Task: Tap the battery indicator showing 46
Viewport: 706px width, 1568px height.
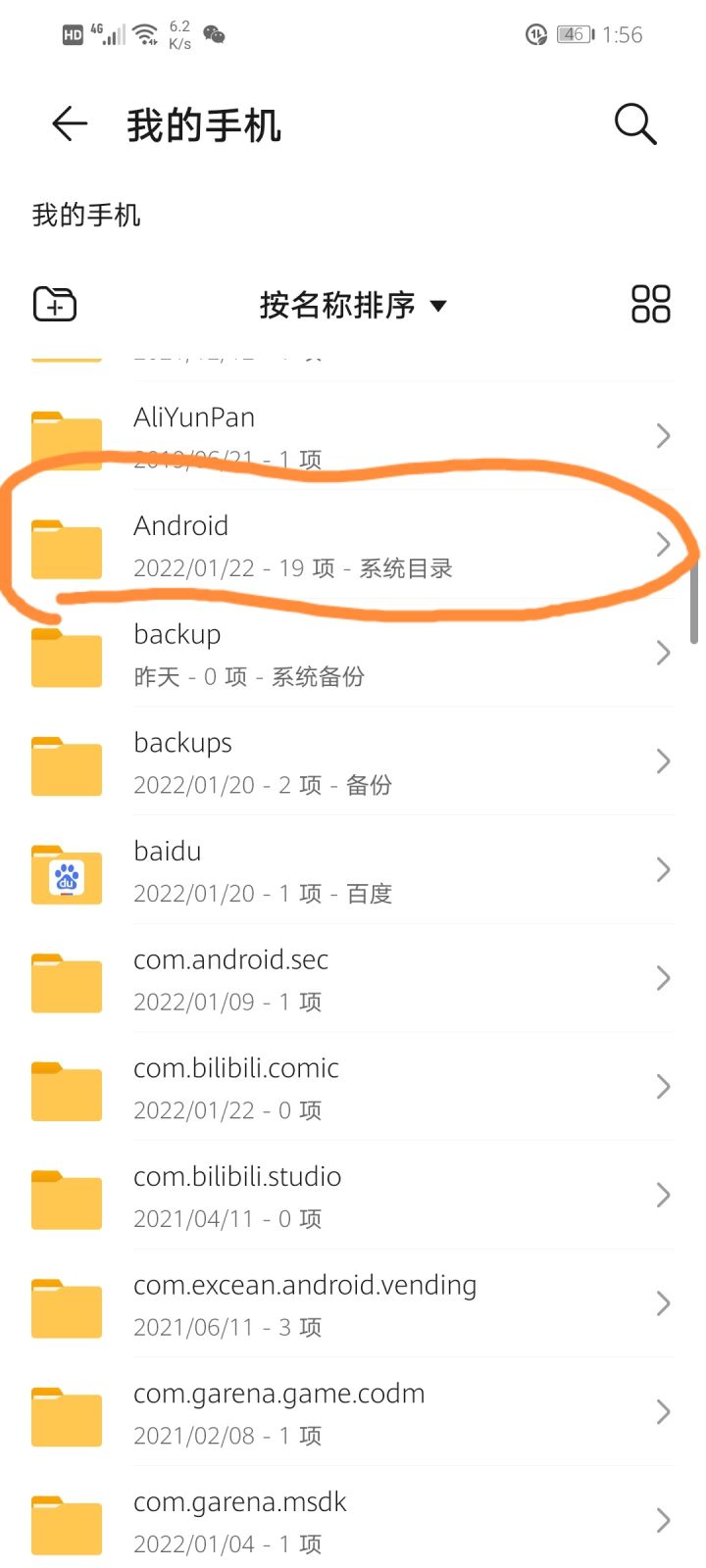Action: 573,34
